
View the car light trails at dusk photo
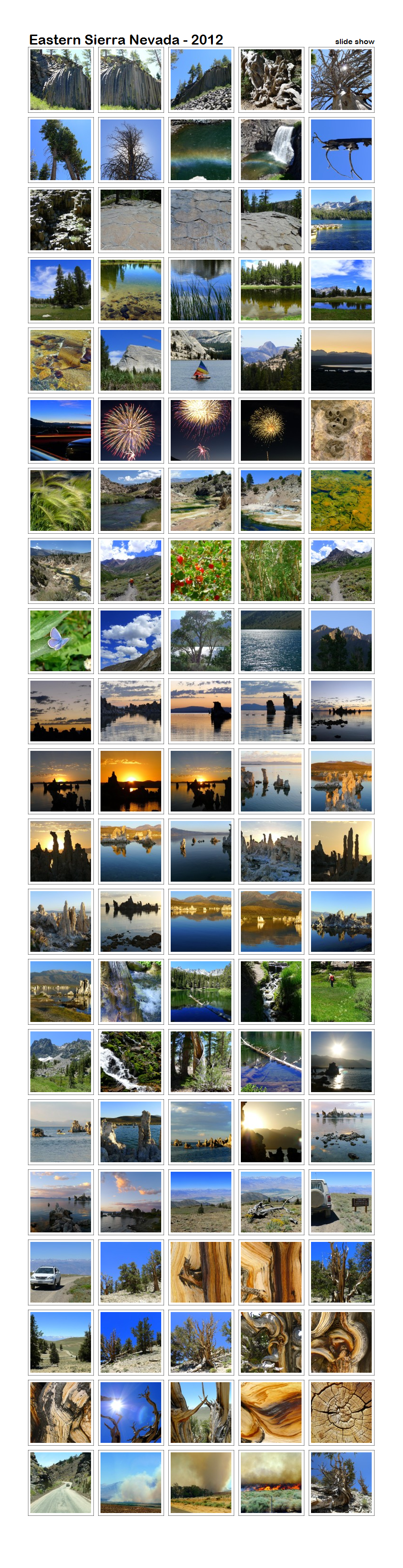coord(61,430)
